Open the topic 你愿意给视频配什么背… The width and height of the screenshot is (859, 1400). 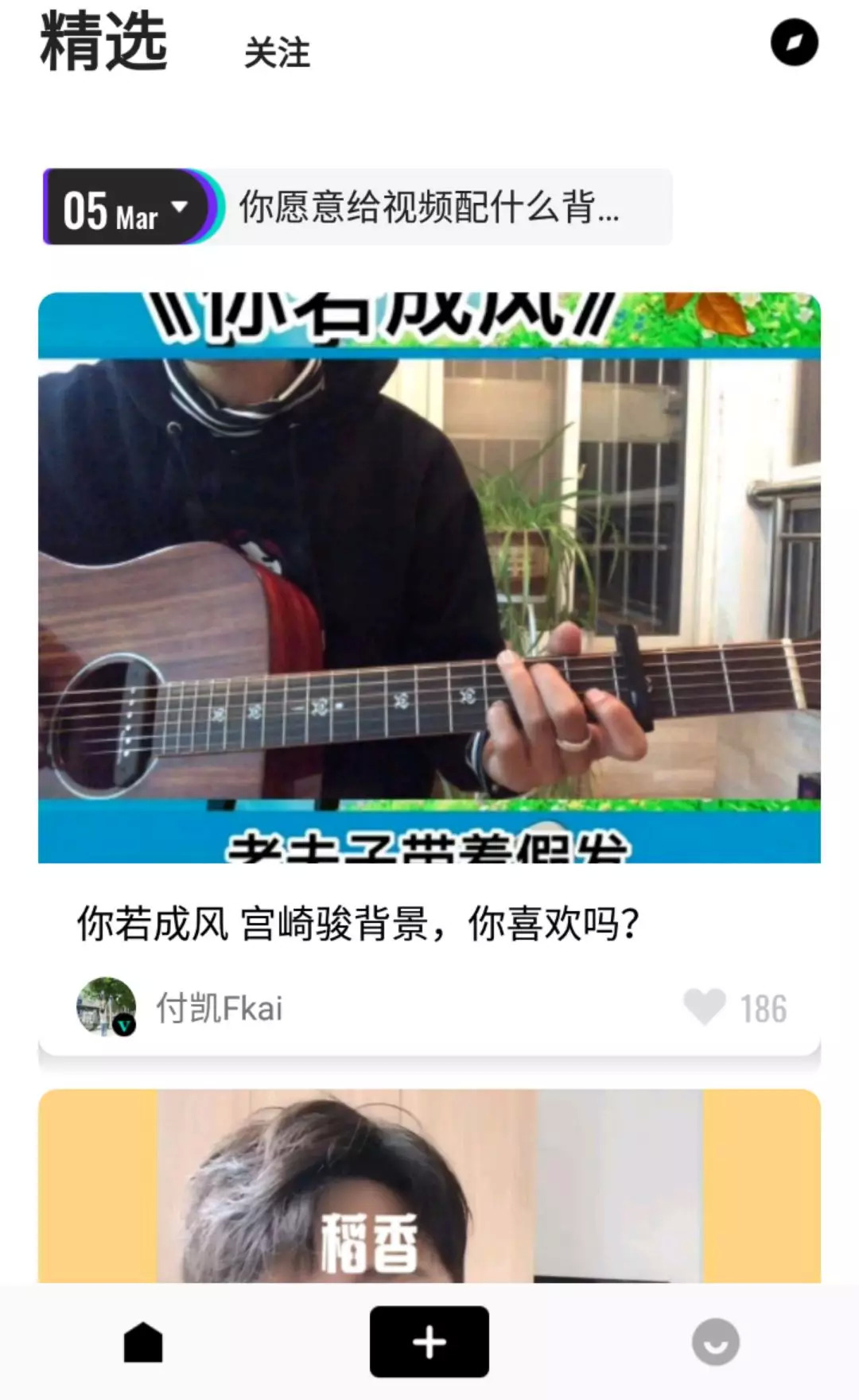[x=429, y=207]
